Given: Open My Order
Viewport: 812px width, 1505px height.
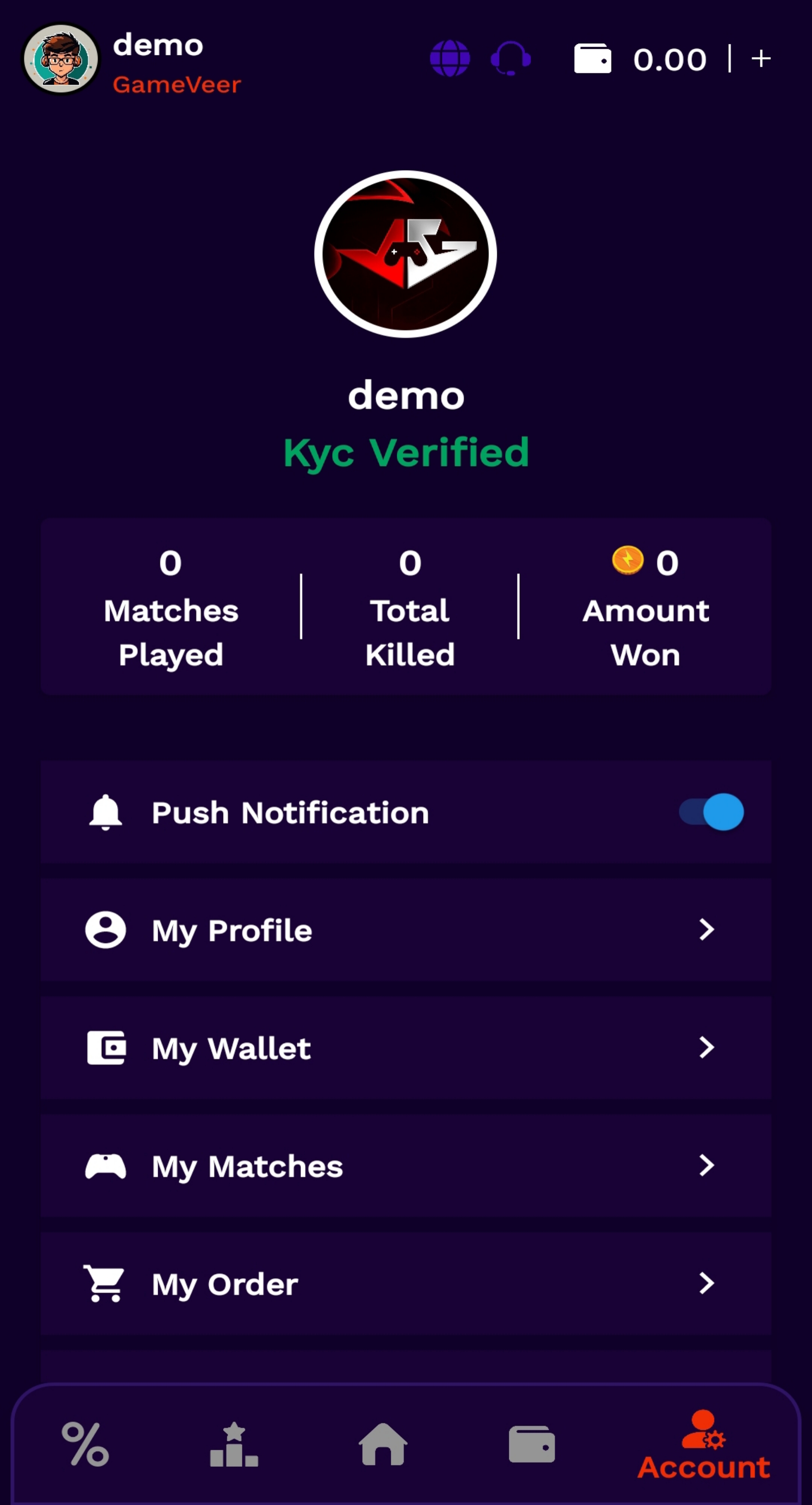Looking at the screenshot, I should [x=406, y=1284].
